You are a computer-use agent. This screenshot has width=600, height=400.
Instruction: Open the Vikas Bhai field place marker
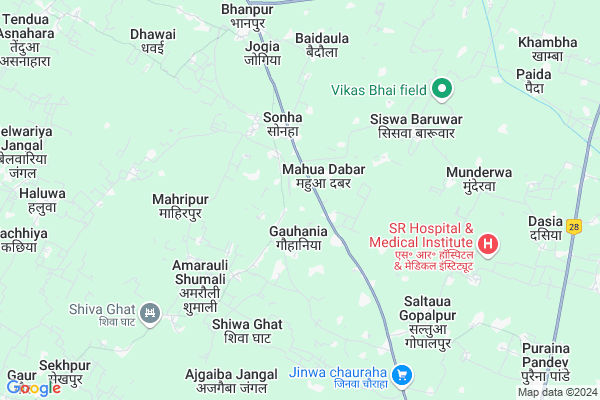(441, 90)
